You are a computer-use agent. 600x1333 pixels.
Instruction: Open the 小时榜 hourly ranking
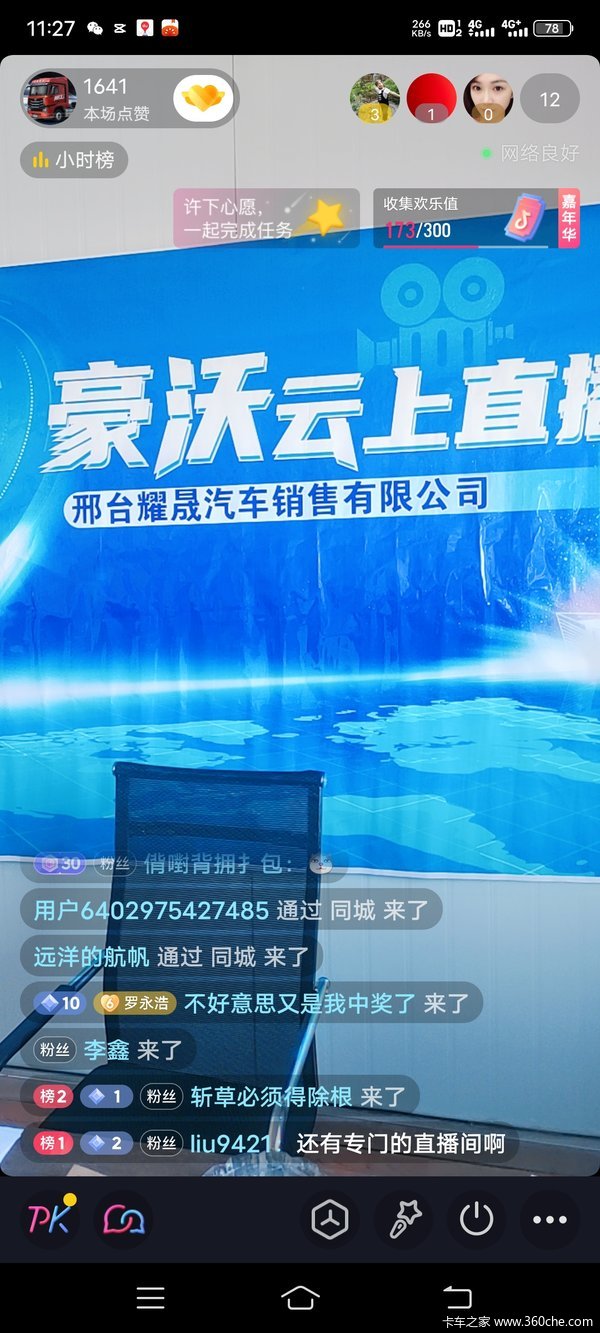tap(74, 160)
